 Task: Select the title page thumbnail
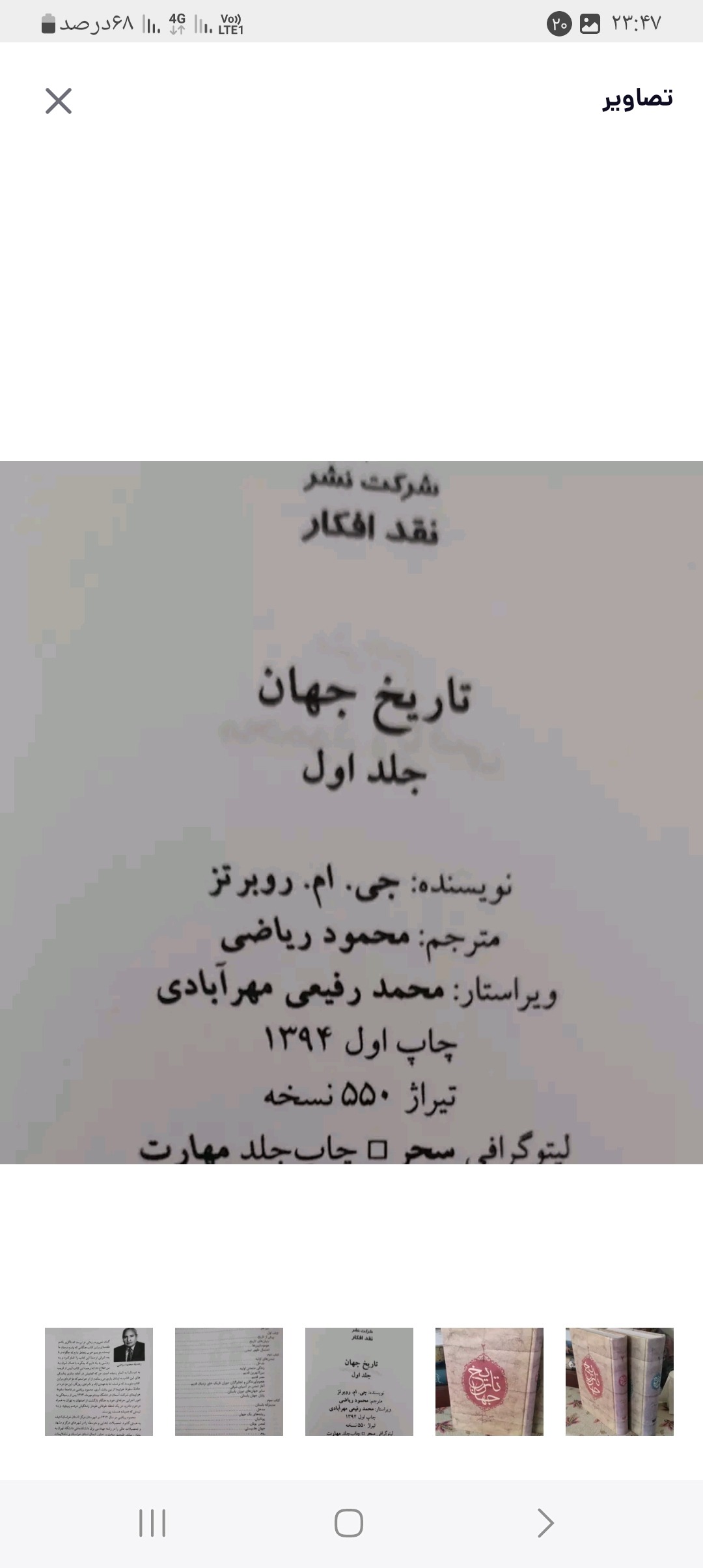coord(359,1382)
